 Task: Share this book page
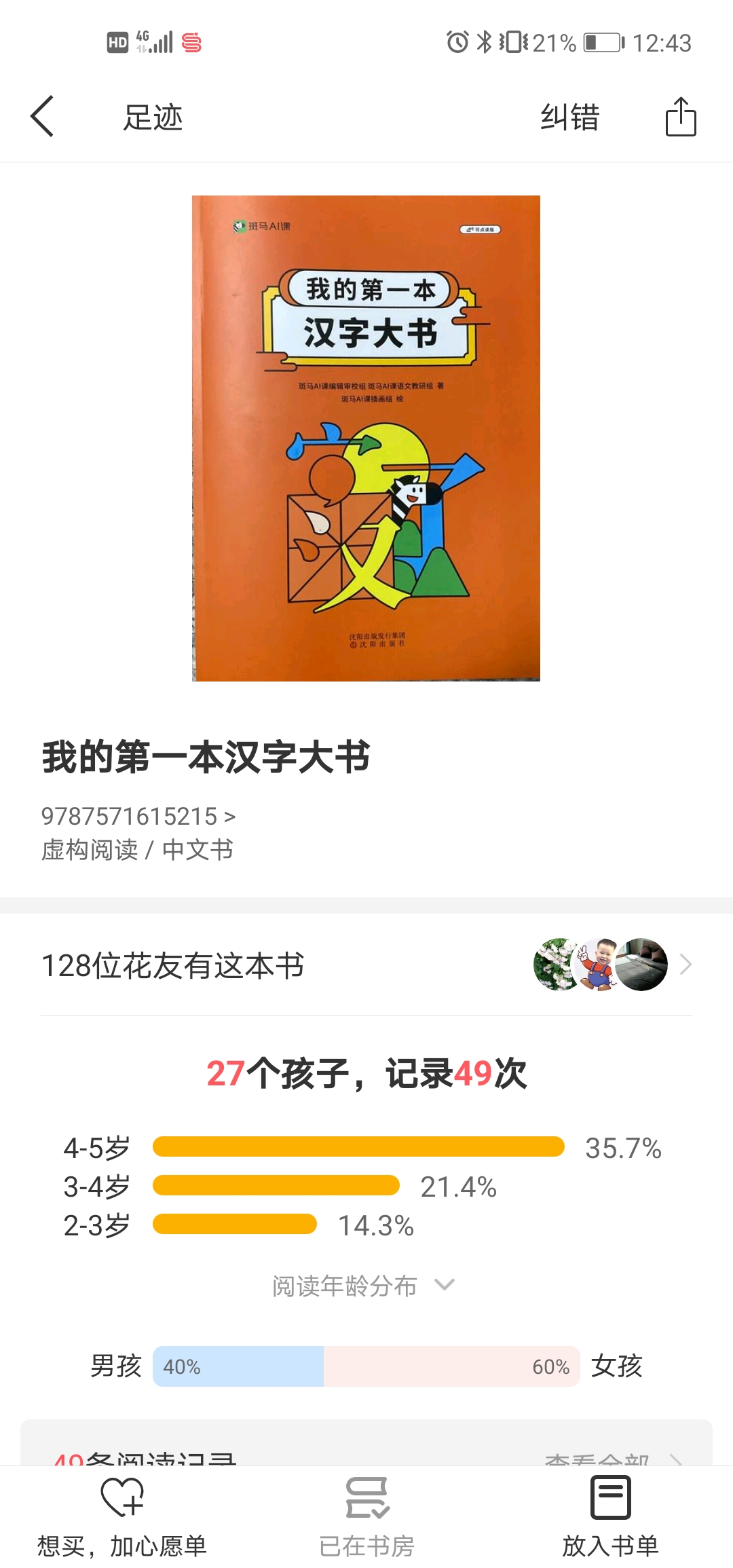681,117
